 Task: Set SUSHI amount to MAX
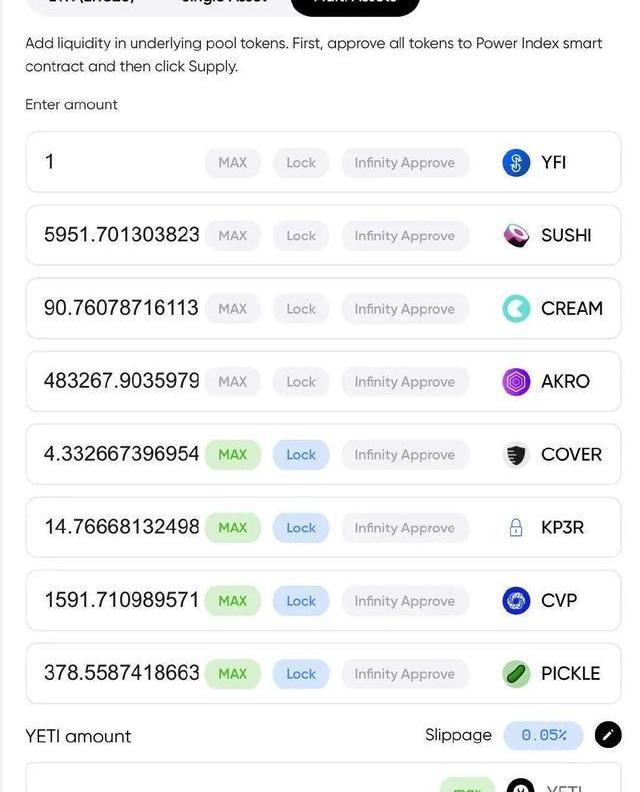(x=233, y=235)
